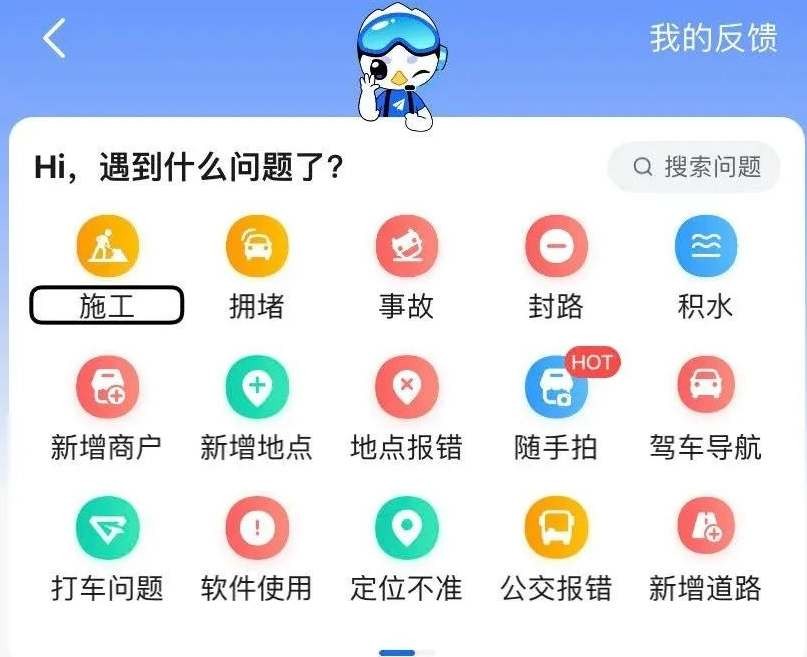The width and height of the screenshot is (807, 657).
Task: Choose the 打车问题 ride-hailing issue
Action: 107,528
